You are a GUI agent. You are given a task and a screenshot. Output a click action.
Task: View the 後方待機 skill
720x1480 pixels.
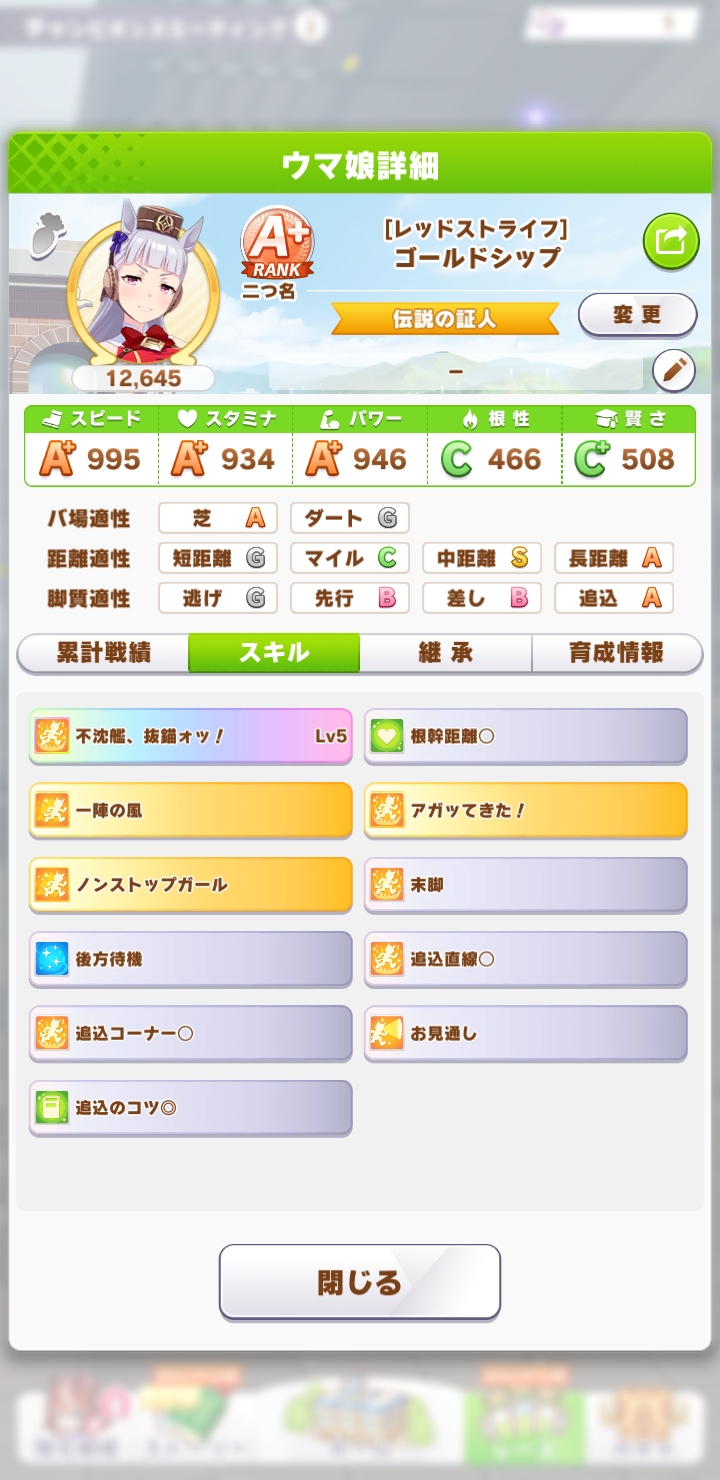(190, 959)
